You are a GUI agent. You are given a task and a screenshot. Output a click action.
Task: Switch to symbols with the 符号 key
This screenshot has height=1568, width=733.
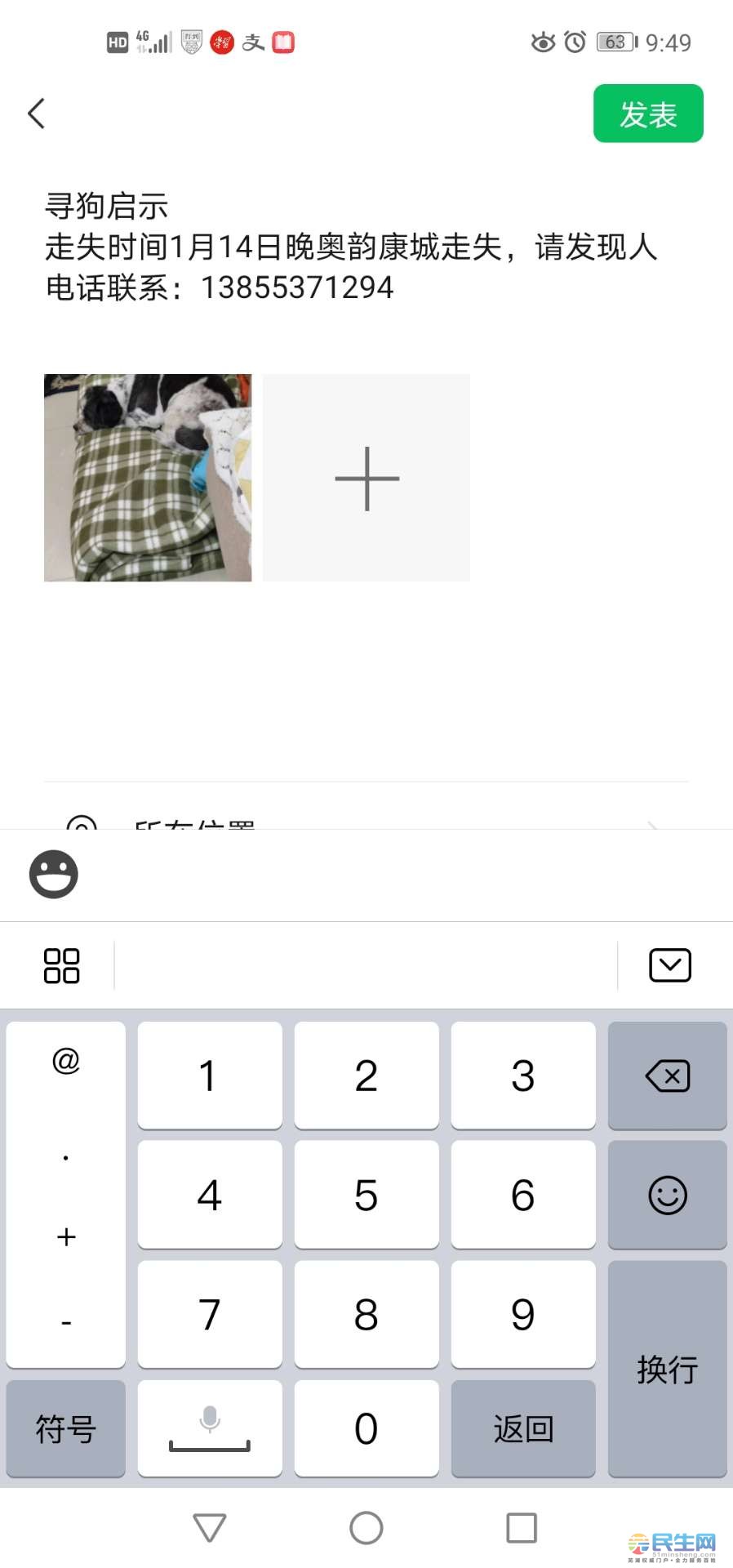pos(66,1429)
